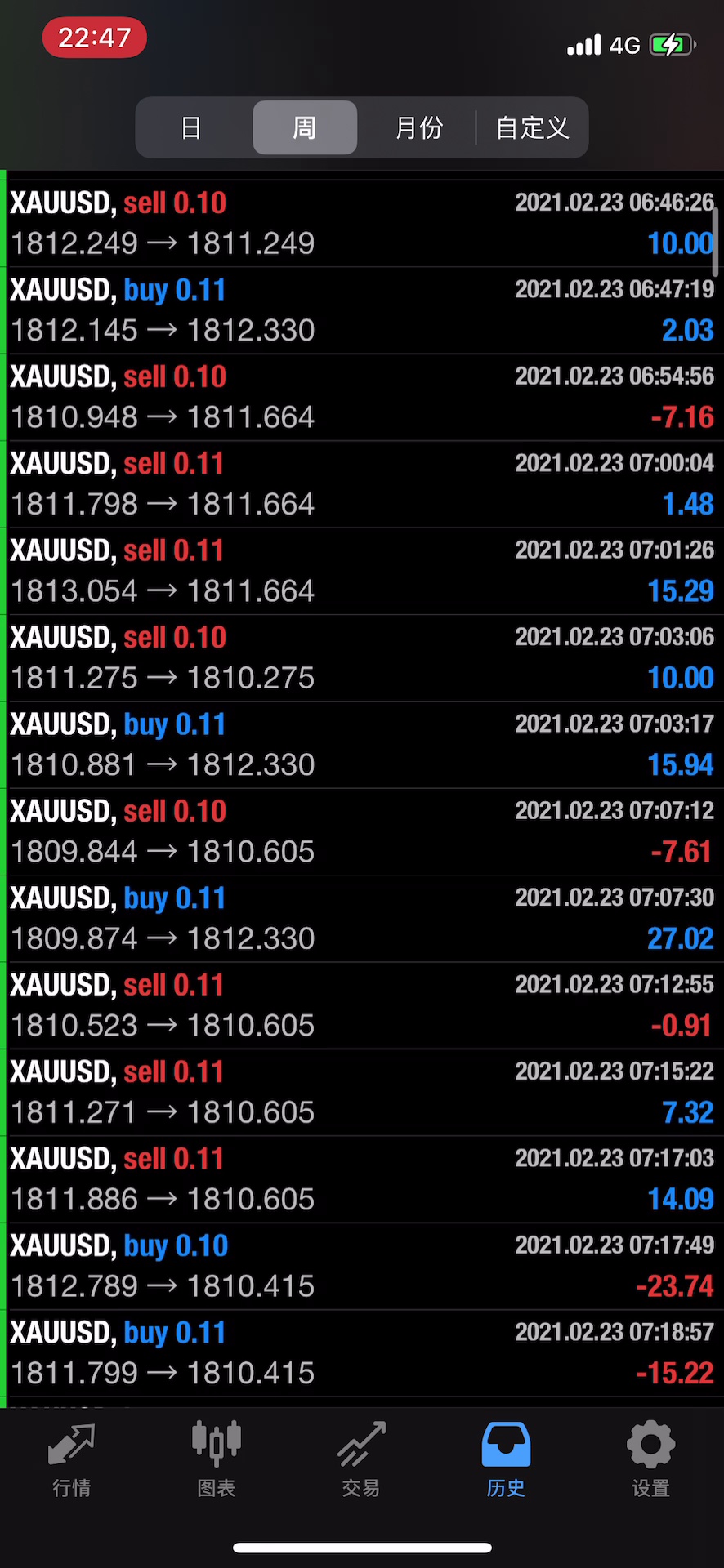Choose the 自定义 (custom) period tab
Viewport: 724px width, 1568px height.
[x=532, y=127]
